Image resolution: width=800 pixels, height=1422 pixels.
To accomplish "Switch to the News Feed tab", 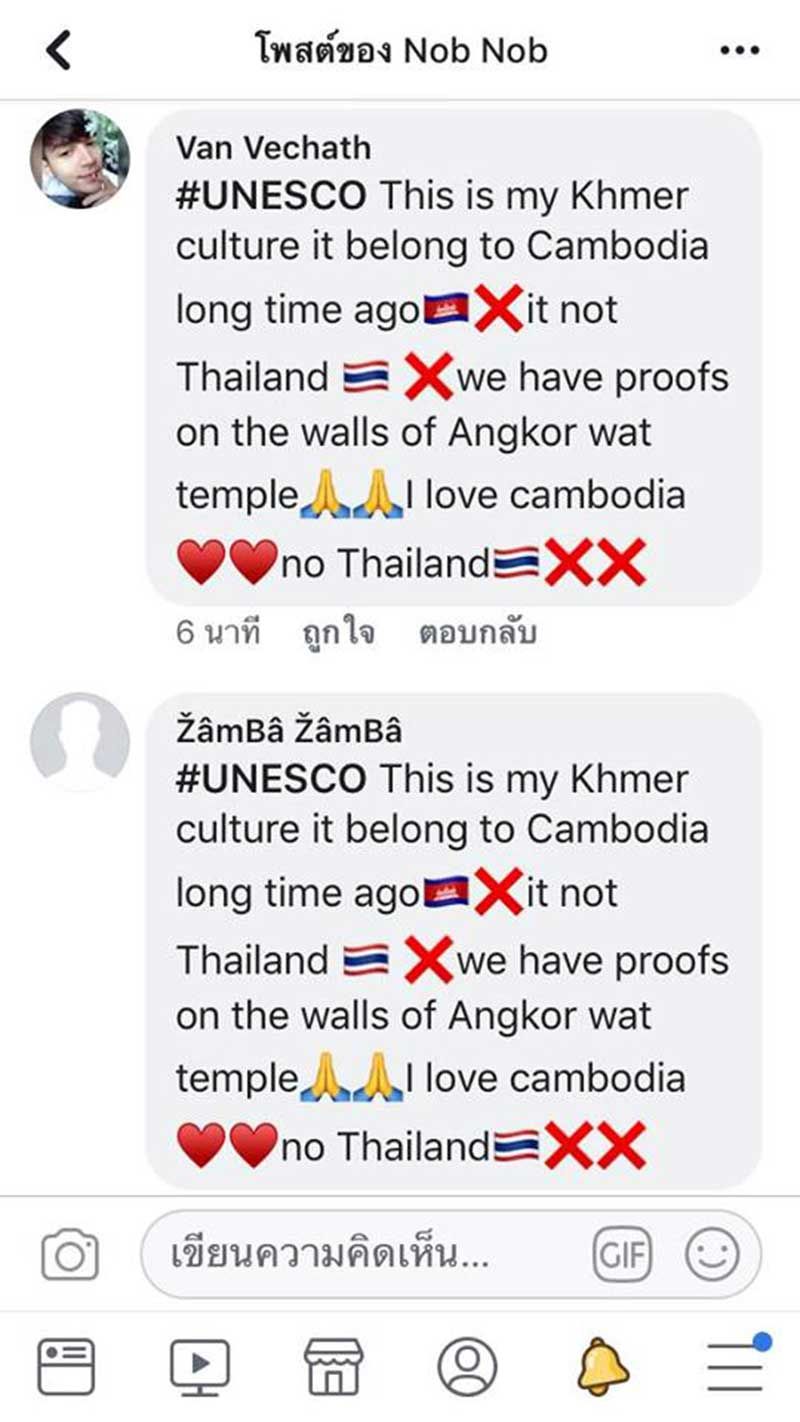I will pyautogui.click(x=66, y=1367).
